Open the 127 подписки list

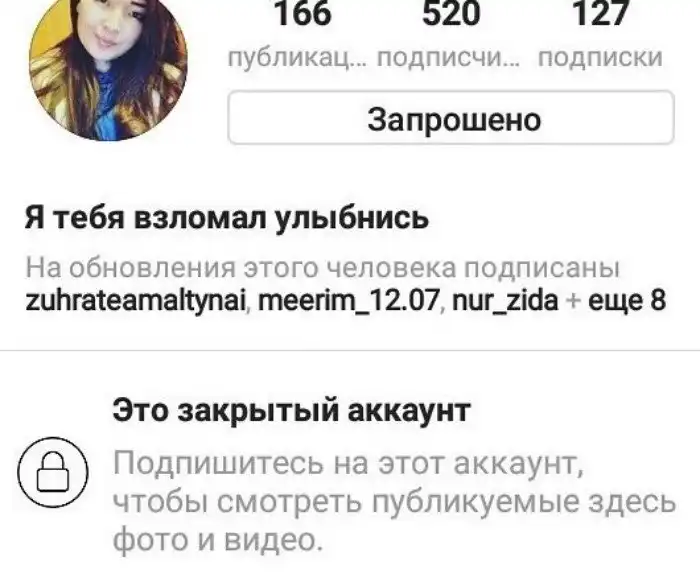coord(600,35)
